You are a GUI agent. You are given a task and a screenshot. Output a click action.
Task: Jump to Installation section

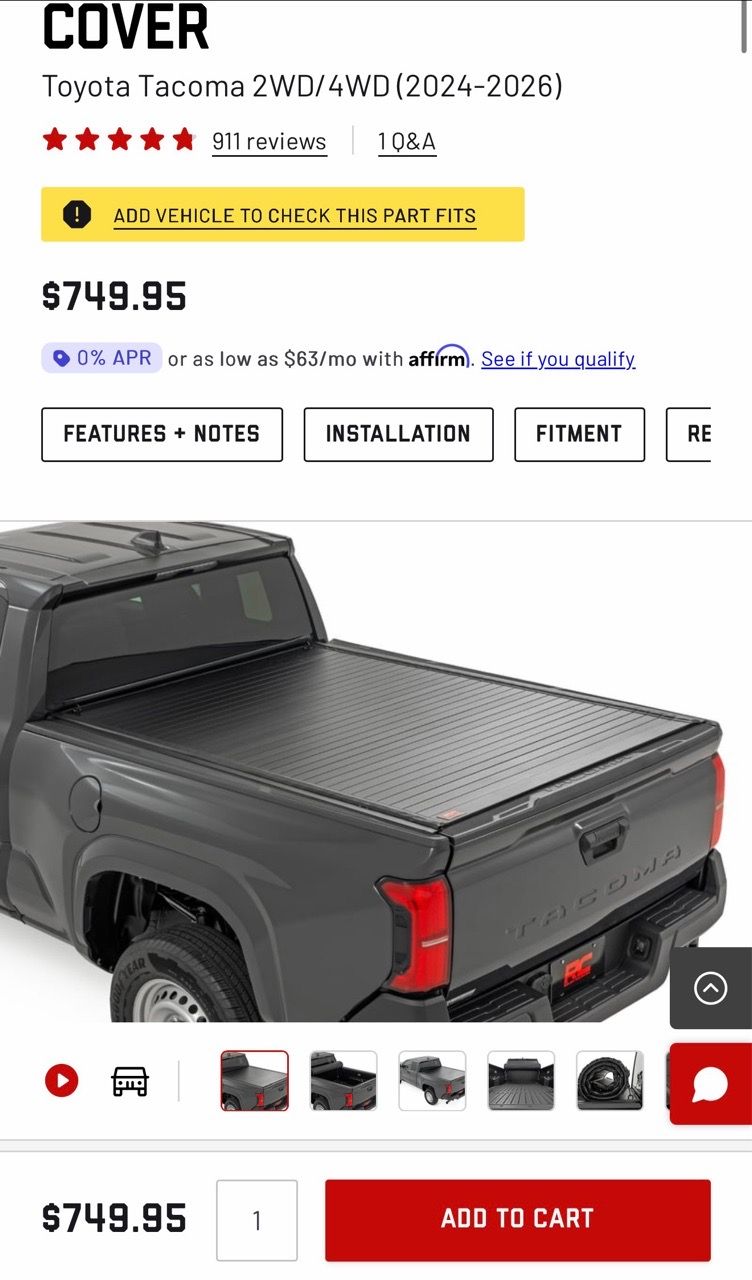click(x=398, y=434)
